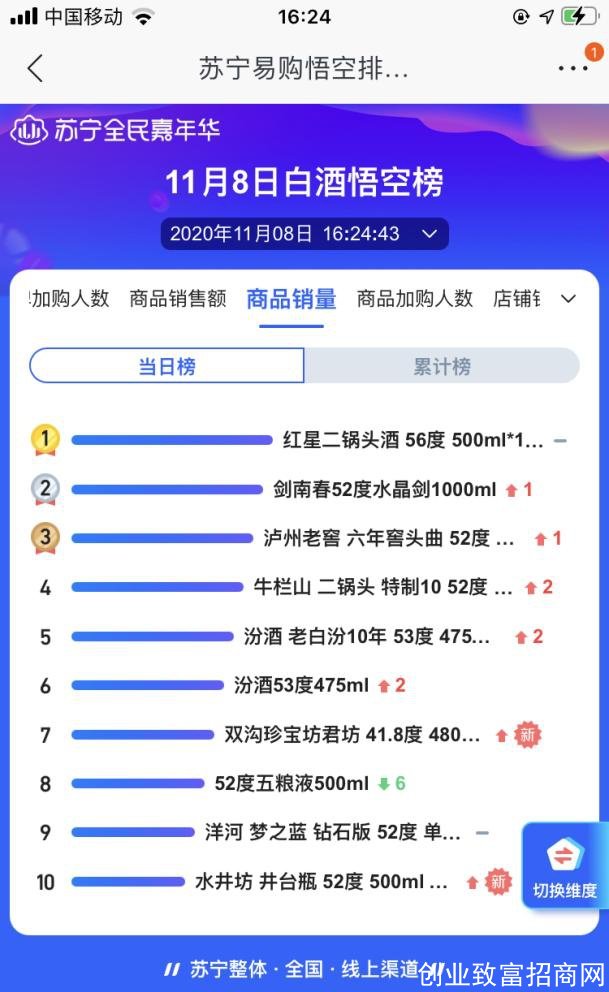The width and height of the screenshot is (609, 992).
Task: Select the 商品销量 tab
Action: pyautogui.click(x=291, y=299)
